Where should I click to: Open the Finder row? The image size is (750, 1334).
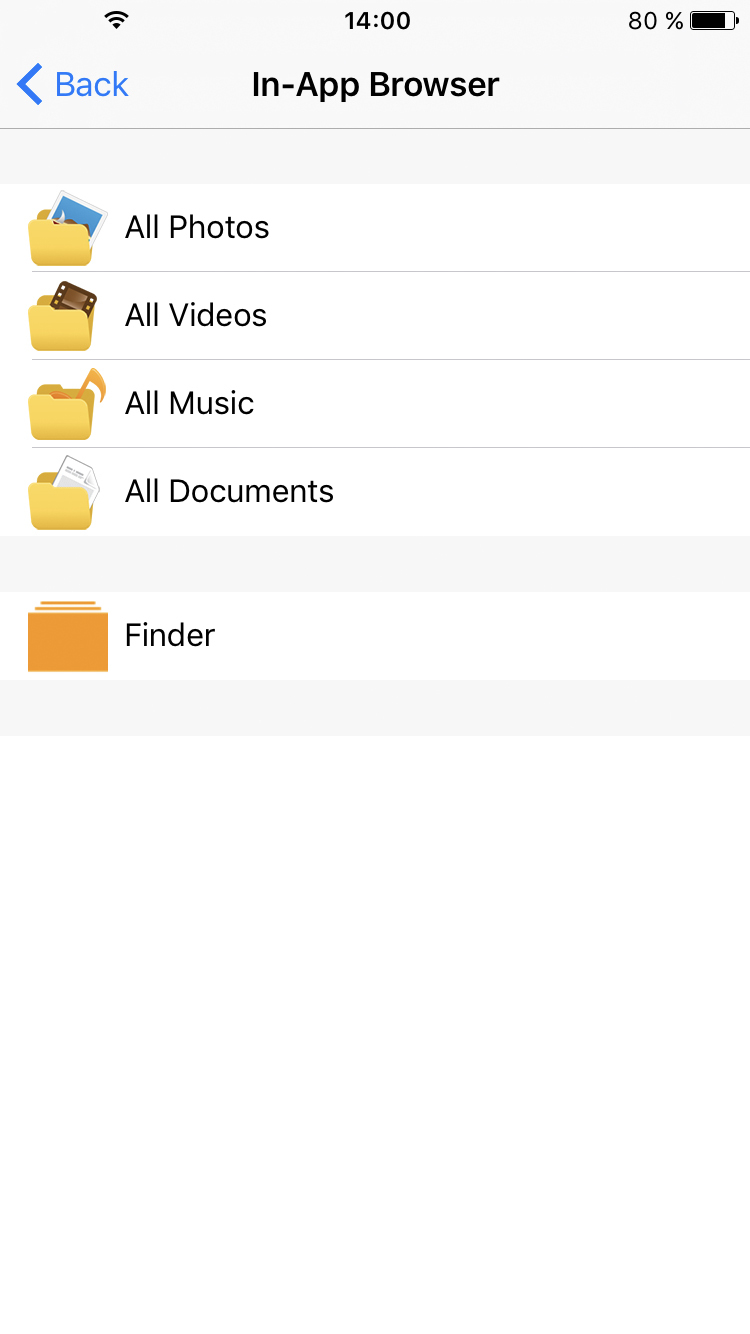[x=170, y=636]
